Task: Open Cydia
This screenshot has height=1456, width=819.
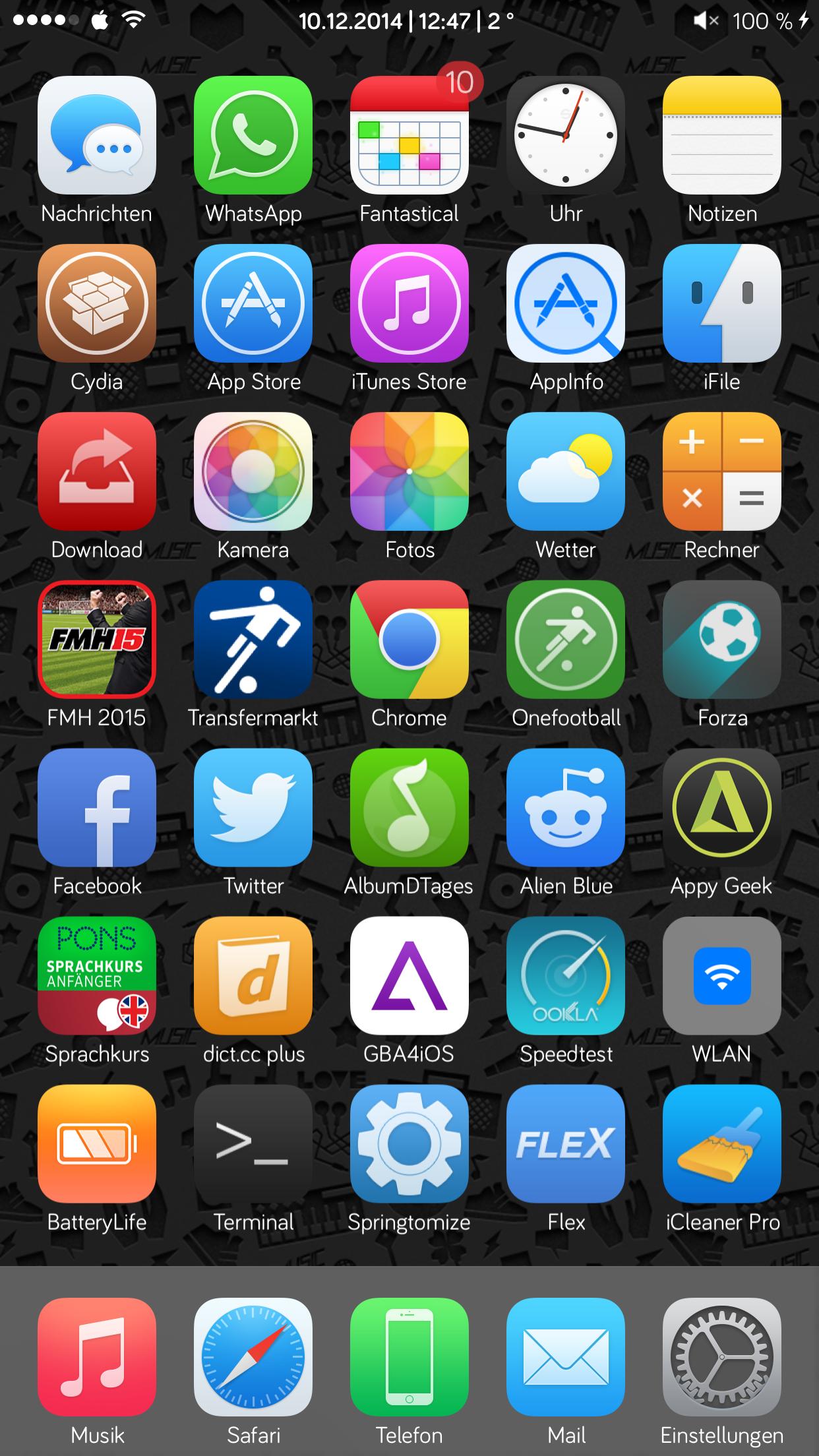Action: [97, 303]
